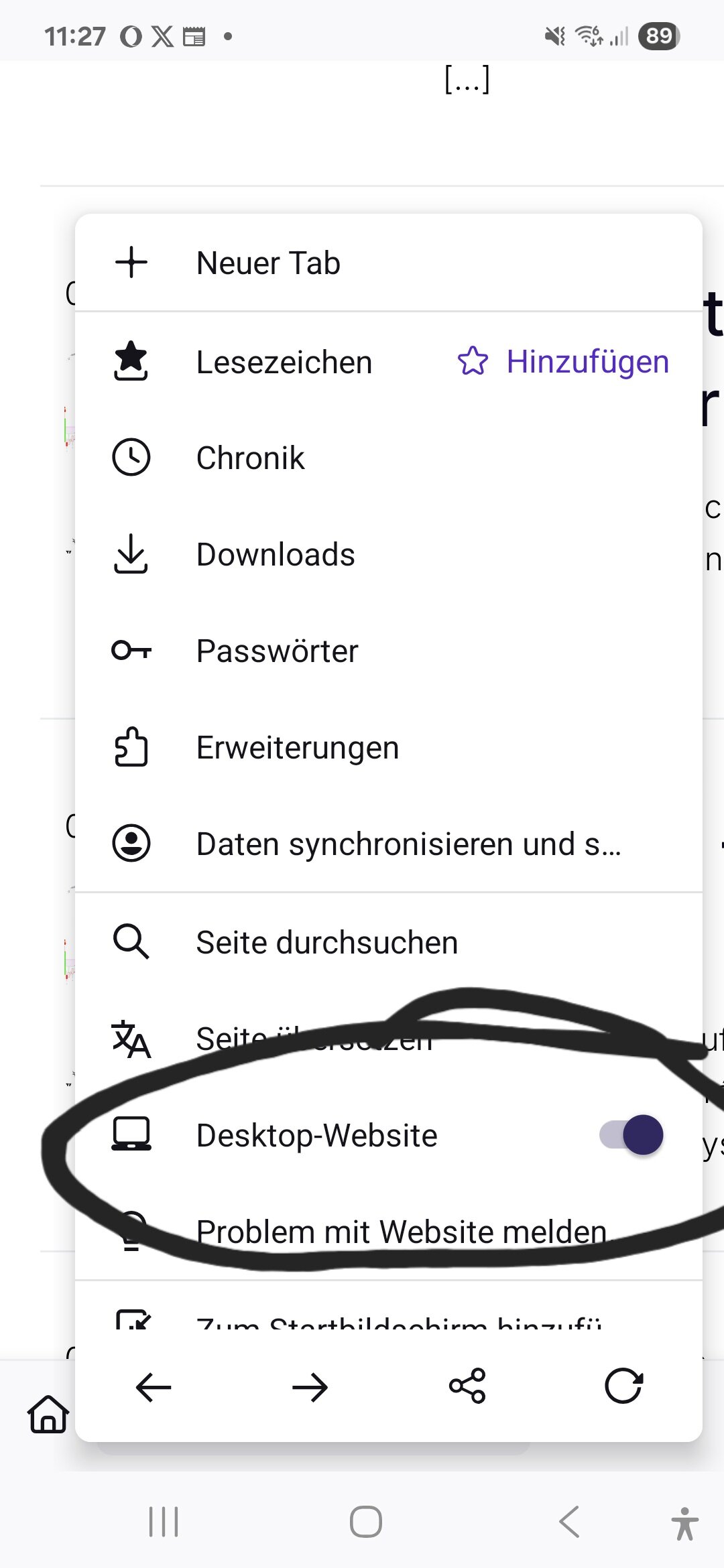Viewport: 724px width, 1568px height.
Task: Open a new tab via Neuer Tab
Action: pyautogui.click(x=268, y=263)
